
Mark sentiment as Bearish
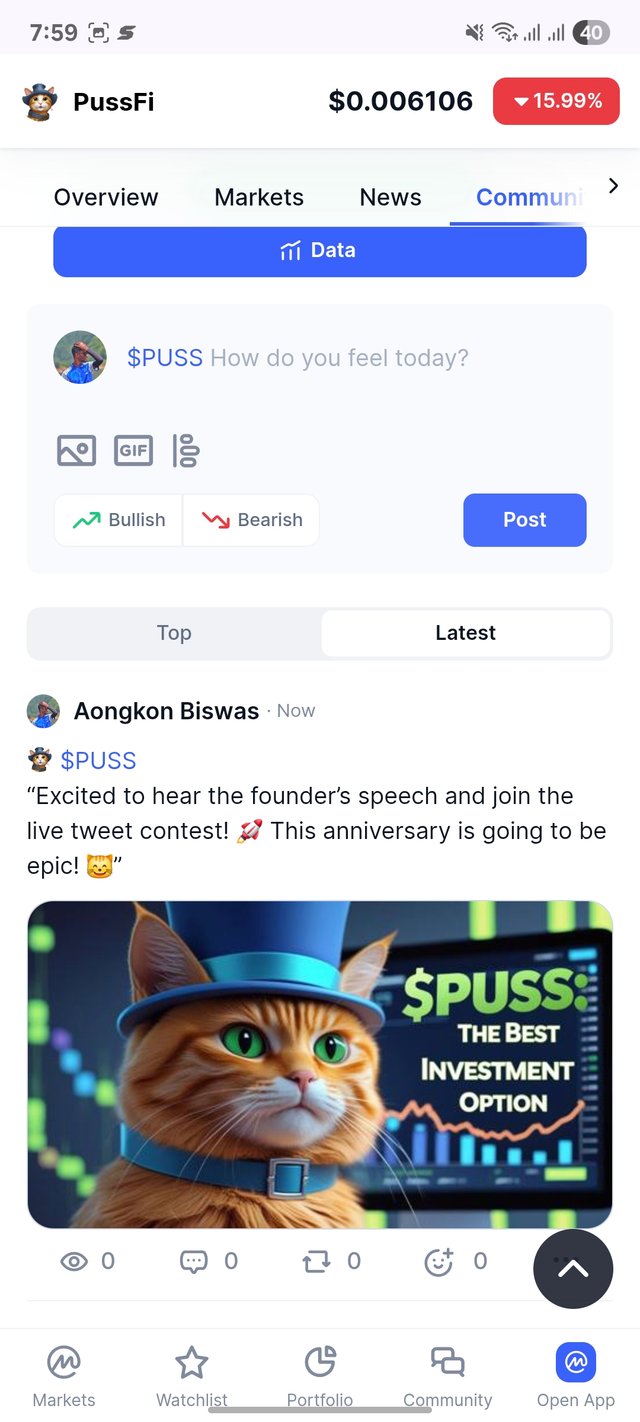(x=252, y=520)
